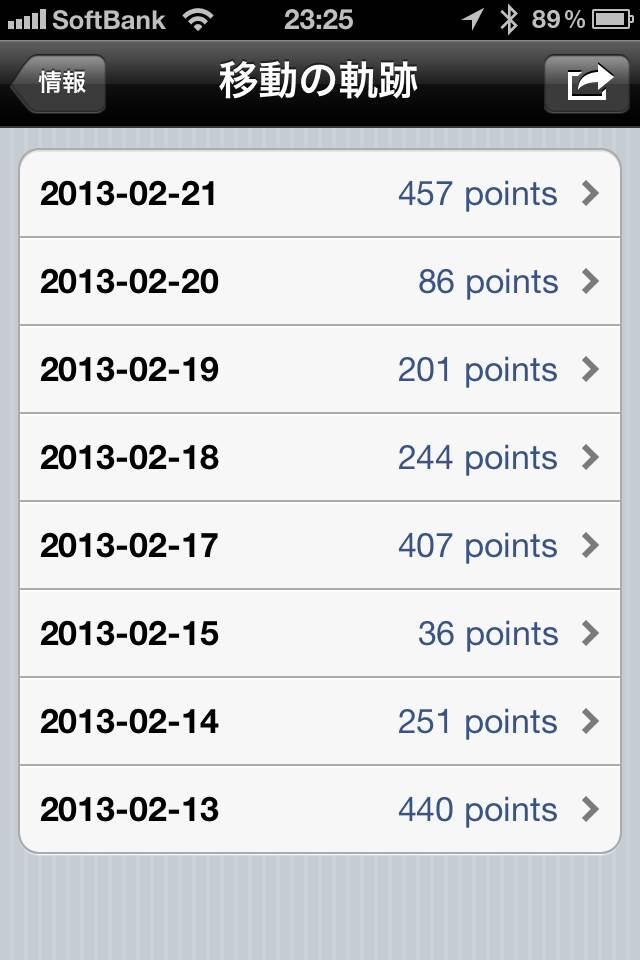Open track recorded on 2013-02-18
The height and width of the screenshot is (960, 640).
pyautogui.click(x=320, y=458)
